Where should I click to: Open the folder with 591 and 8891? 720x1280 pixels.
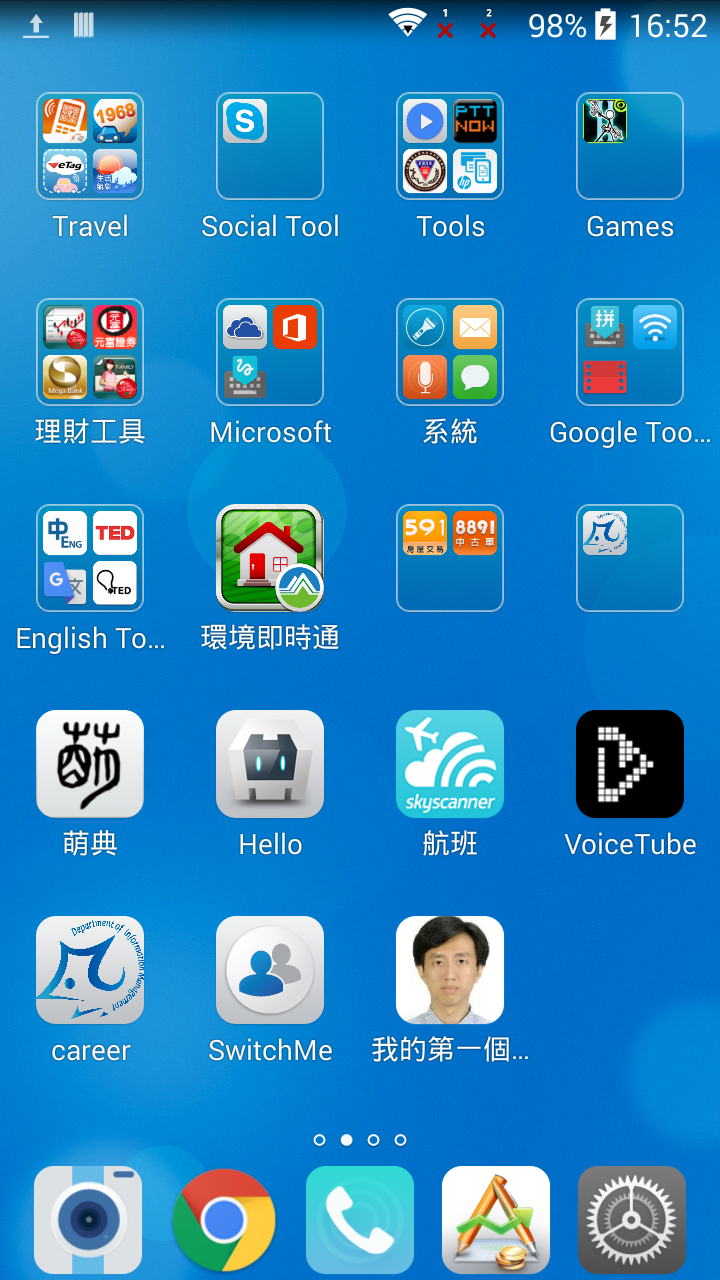coord(450,558)
